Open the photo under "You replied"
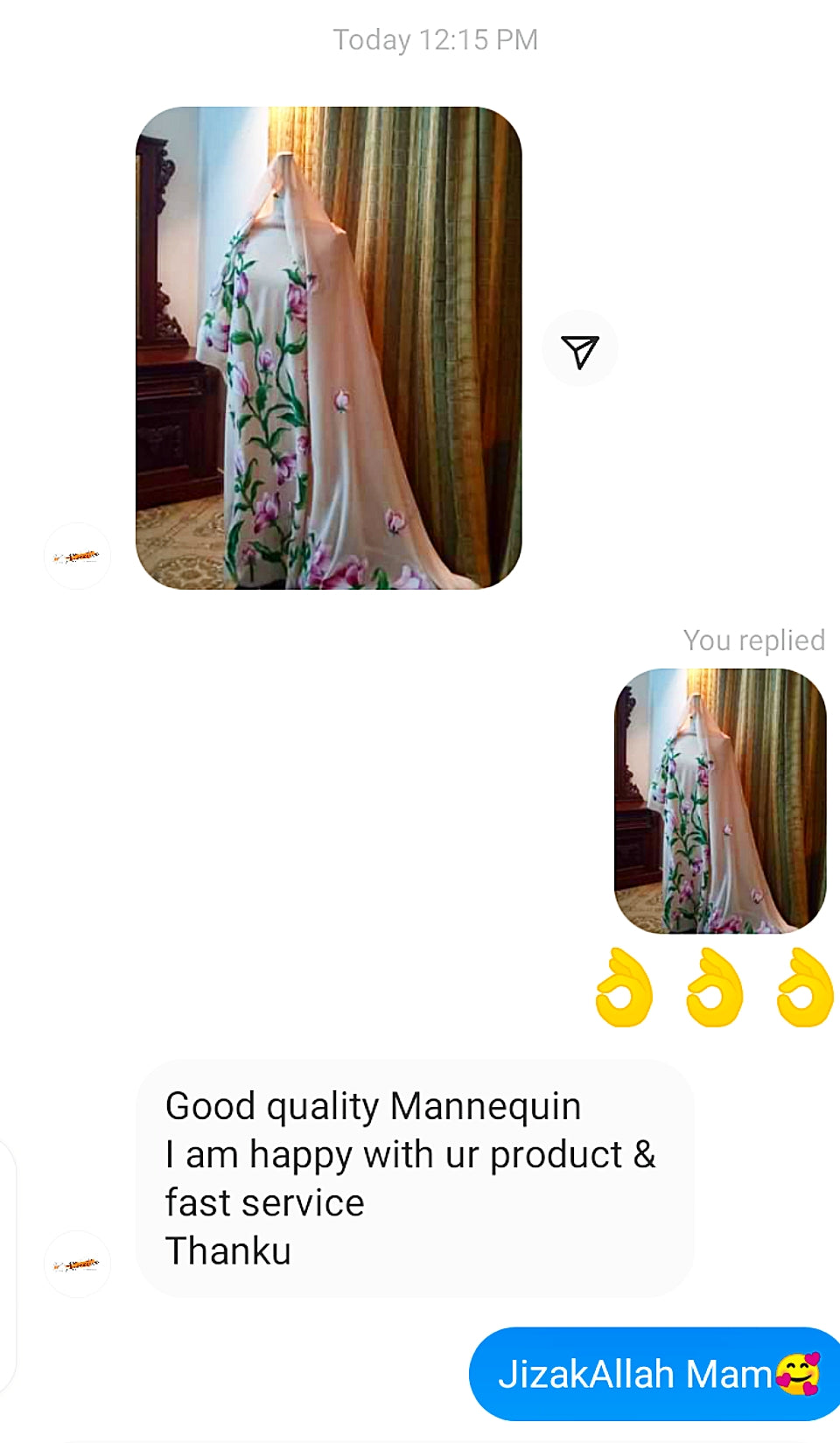The height and width of the screenshot is (1443, 840). (x=720, y=801)
